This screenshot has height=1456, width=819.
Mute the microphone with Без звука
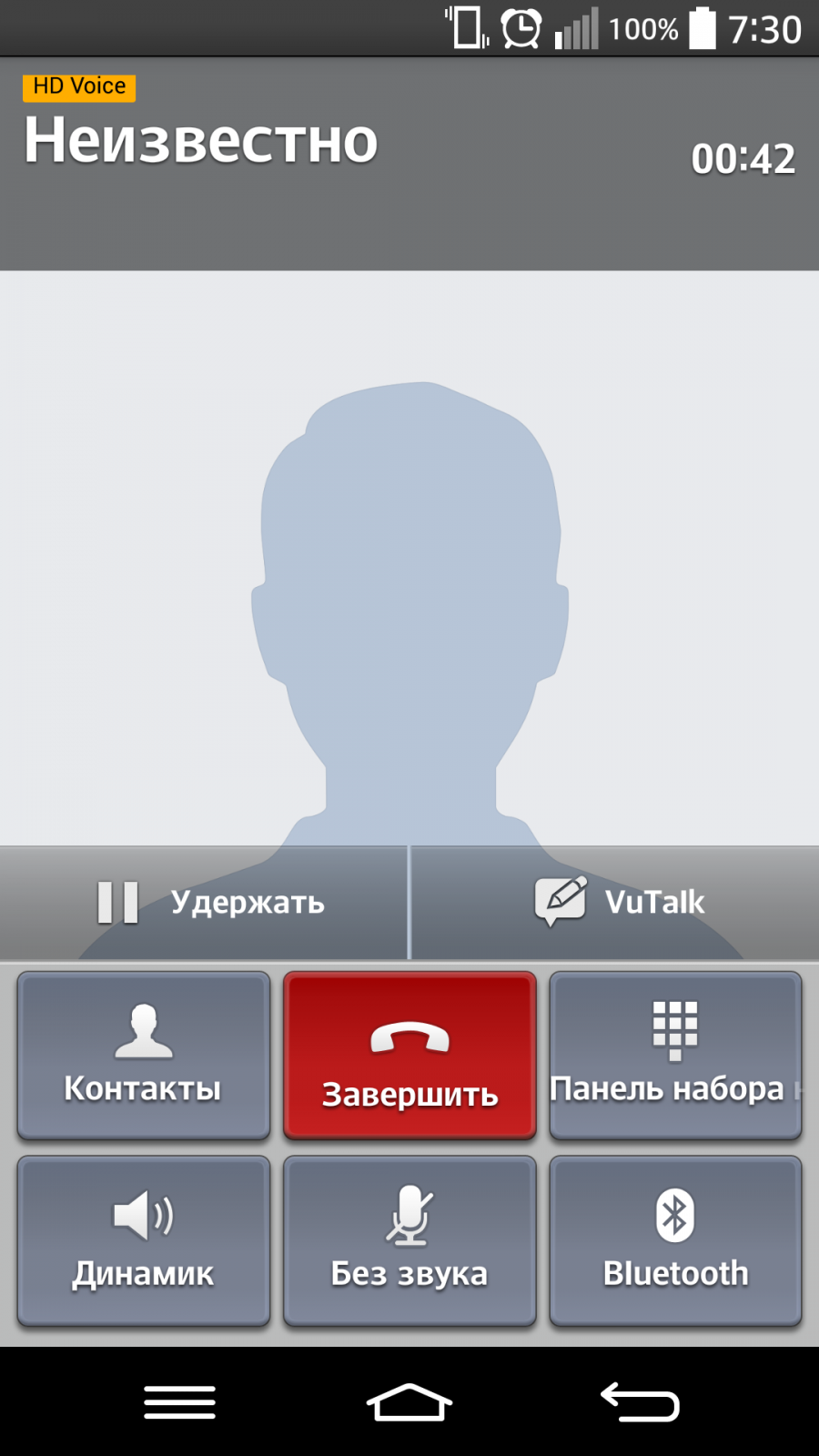pyautogui.click(x=409, y=1240)
